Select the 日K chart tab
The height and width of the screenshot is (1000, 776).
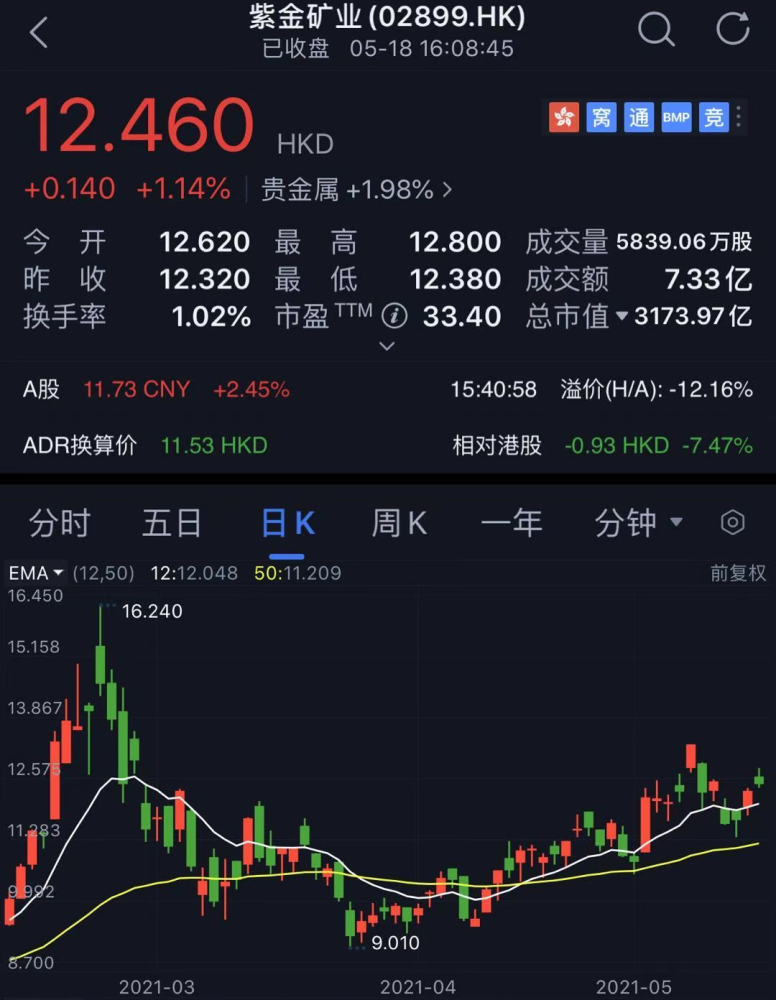tap(288, 523)
